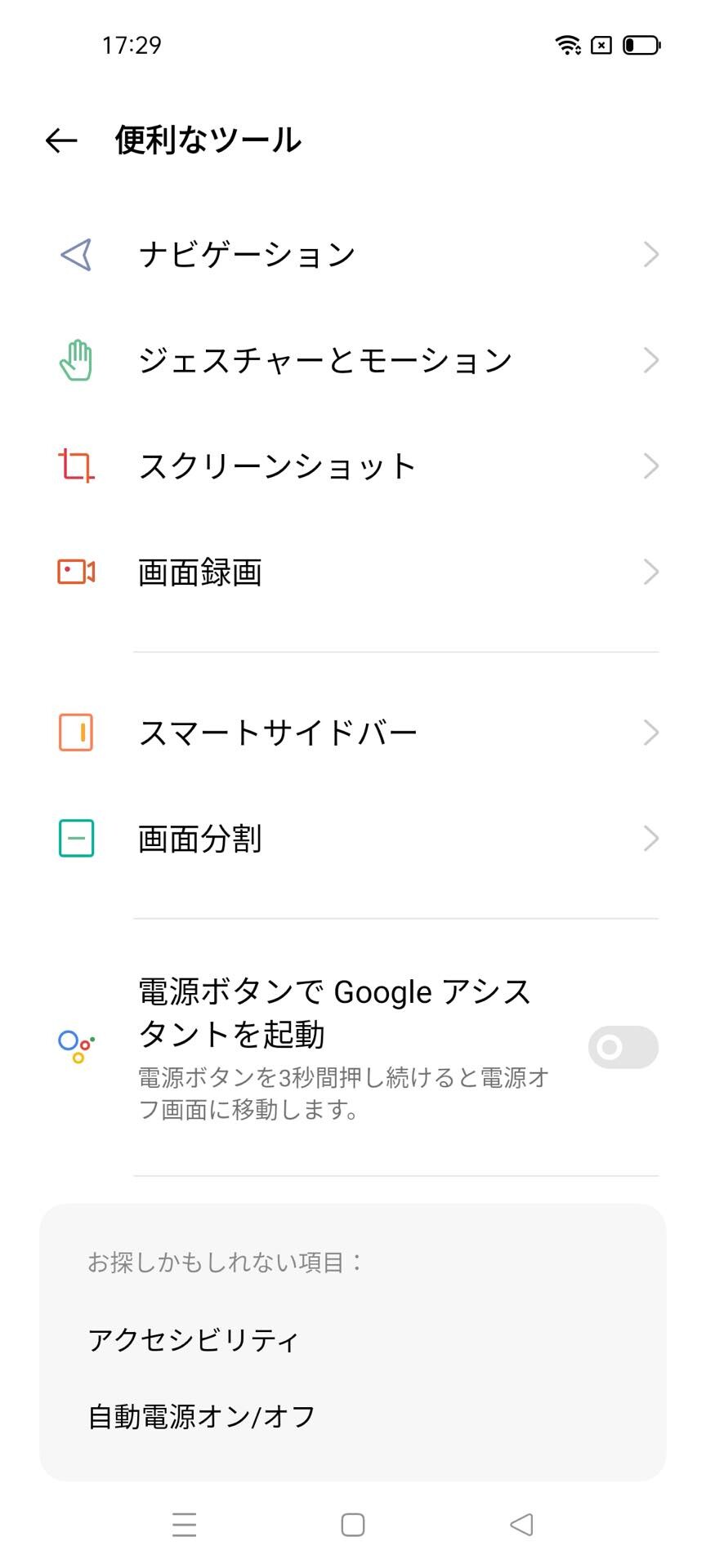The image size is (706, 1568).
Task: Open the suggested アクセシビリティ item
Action: point(194,1340)
